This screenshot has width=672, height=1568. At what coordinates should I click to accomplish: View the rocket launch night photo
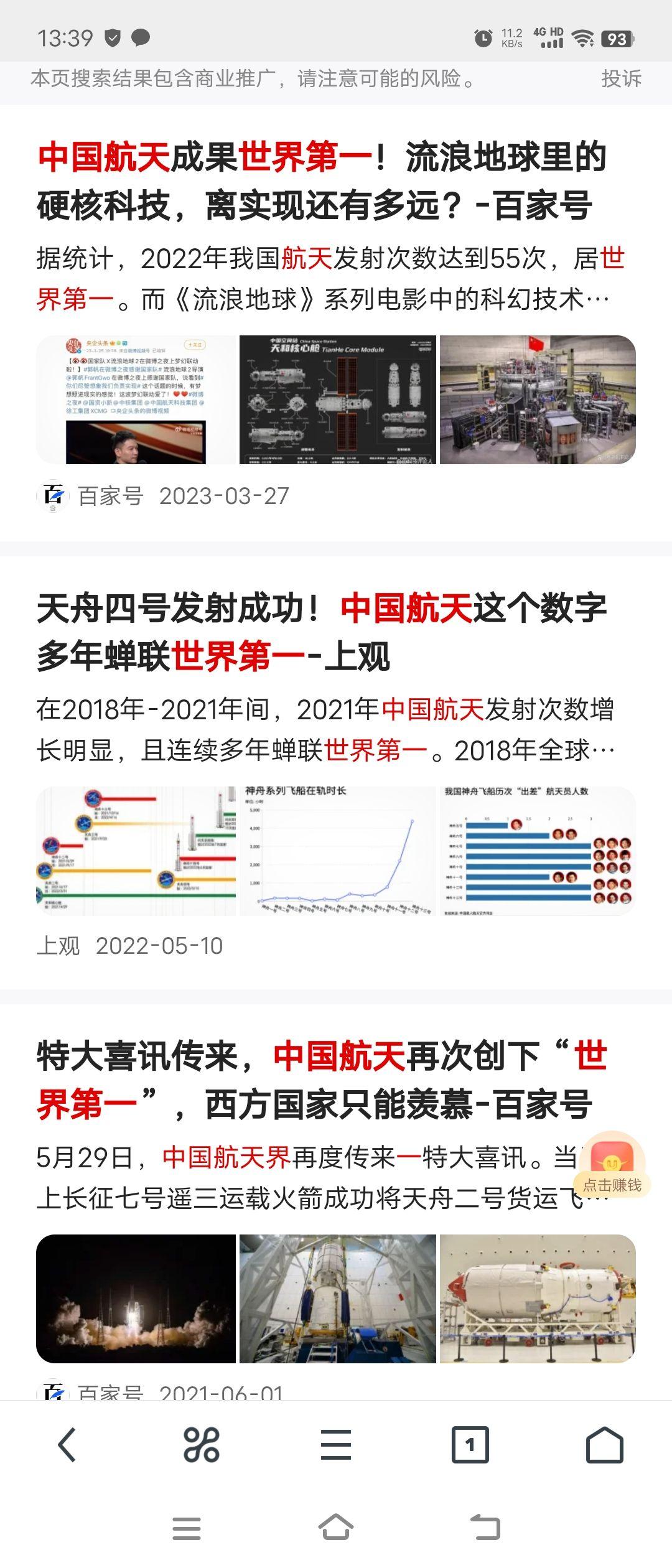[136, 1299]
